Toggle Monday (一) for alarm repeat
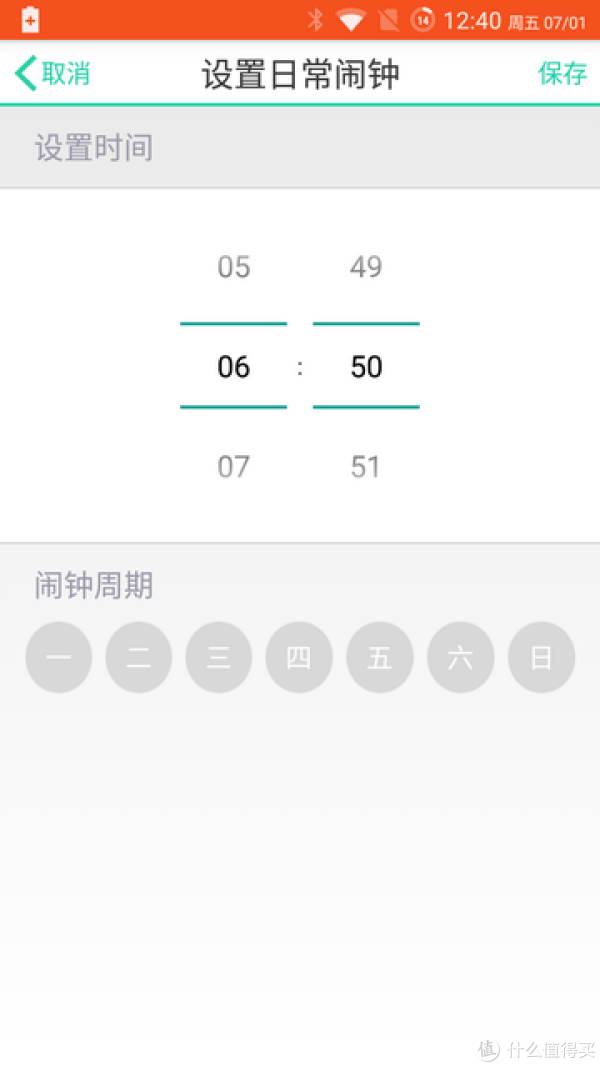This screenshot has width=600, height=1067. pos(59,657)
